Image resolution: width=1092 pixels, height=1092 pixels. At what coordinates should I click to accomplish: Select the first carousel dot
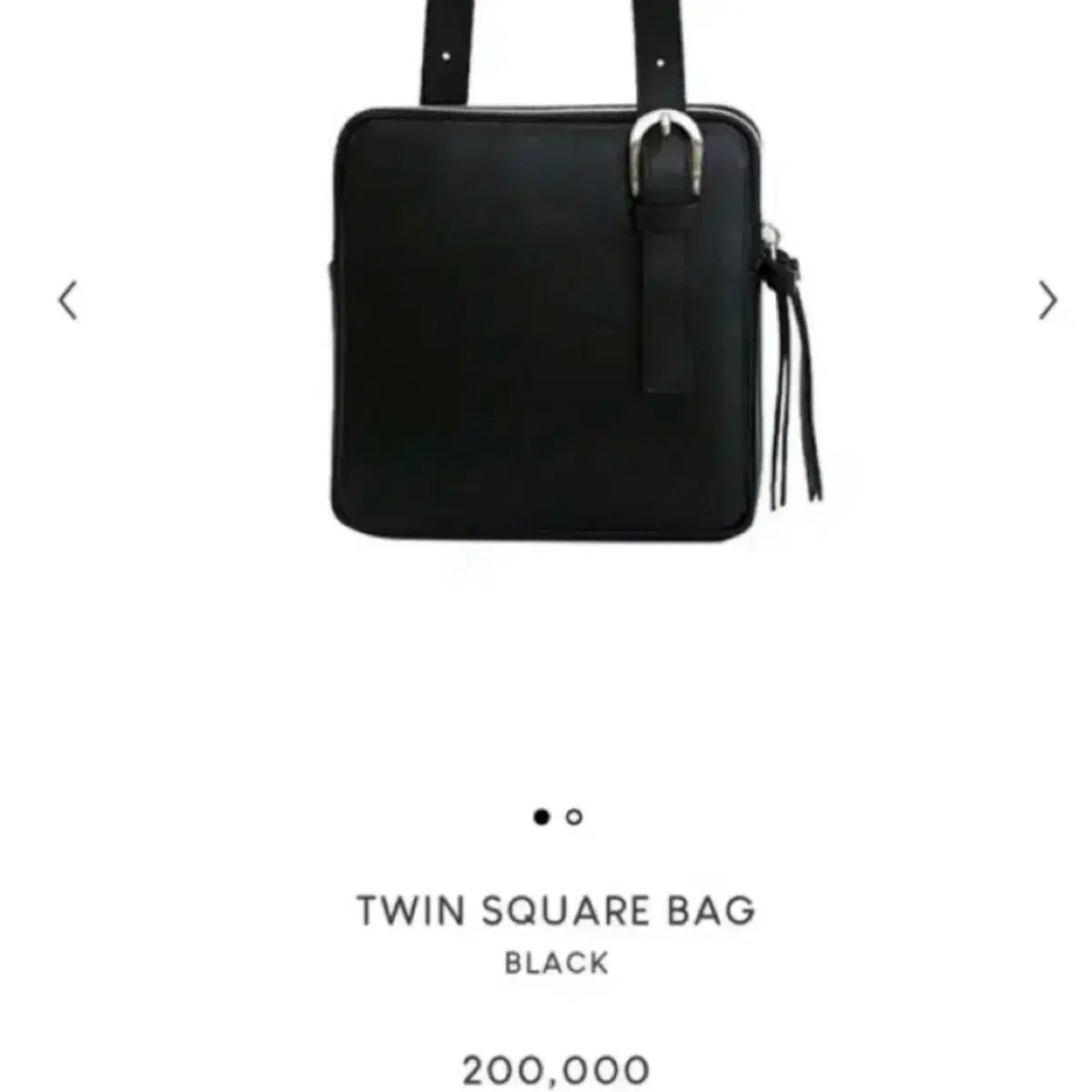(x=541, y=817)
